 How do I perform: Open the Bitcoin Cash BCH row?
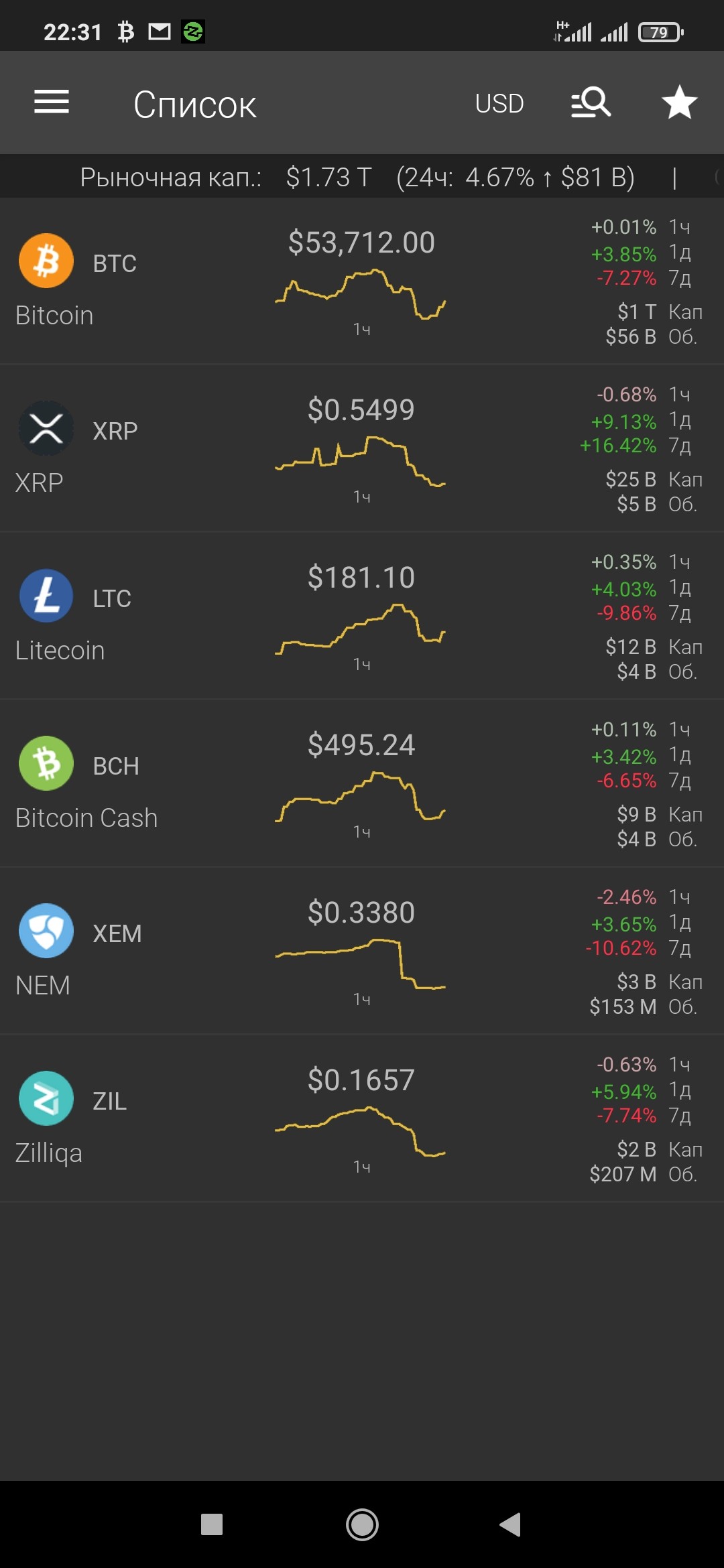coord(362,784)
